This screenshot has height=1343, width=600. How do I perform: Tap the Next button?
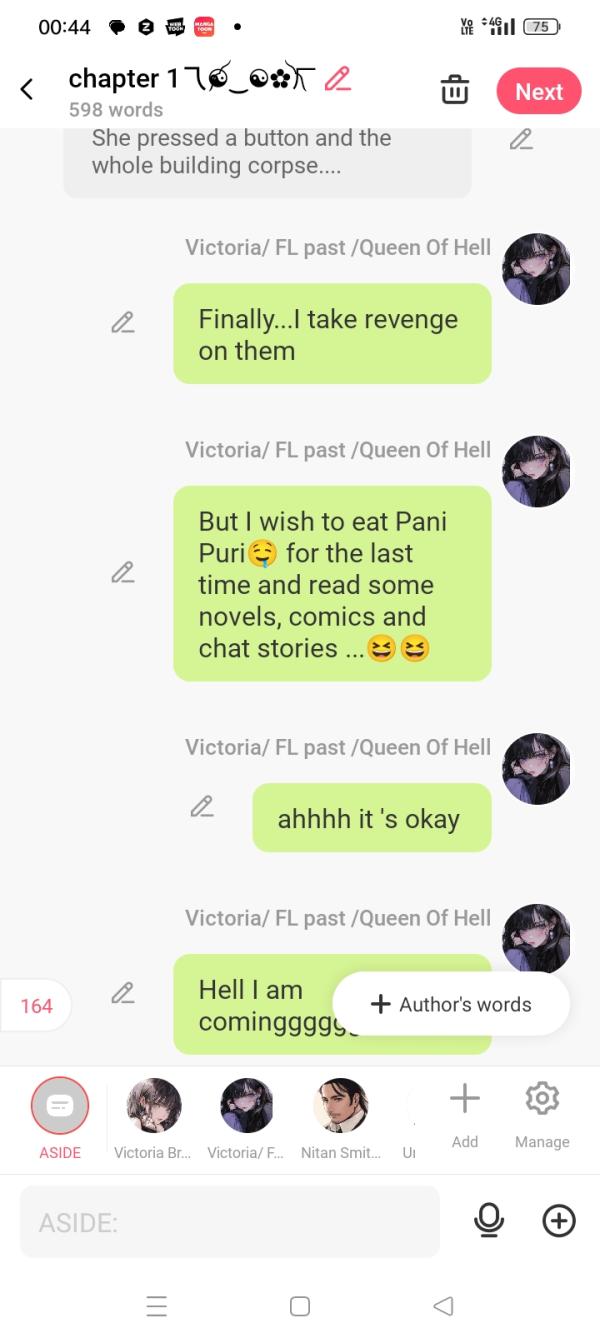click(539, 91)
